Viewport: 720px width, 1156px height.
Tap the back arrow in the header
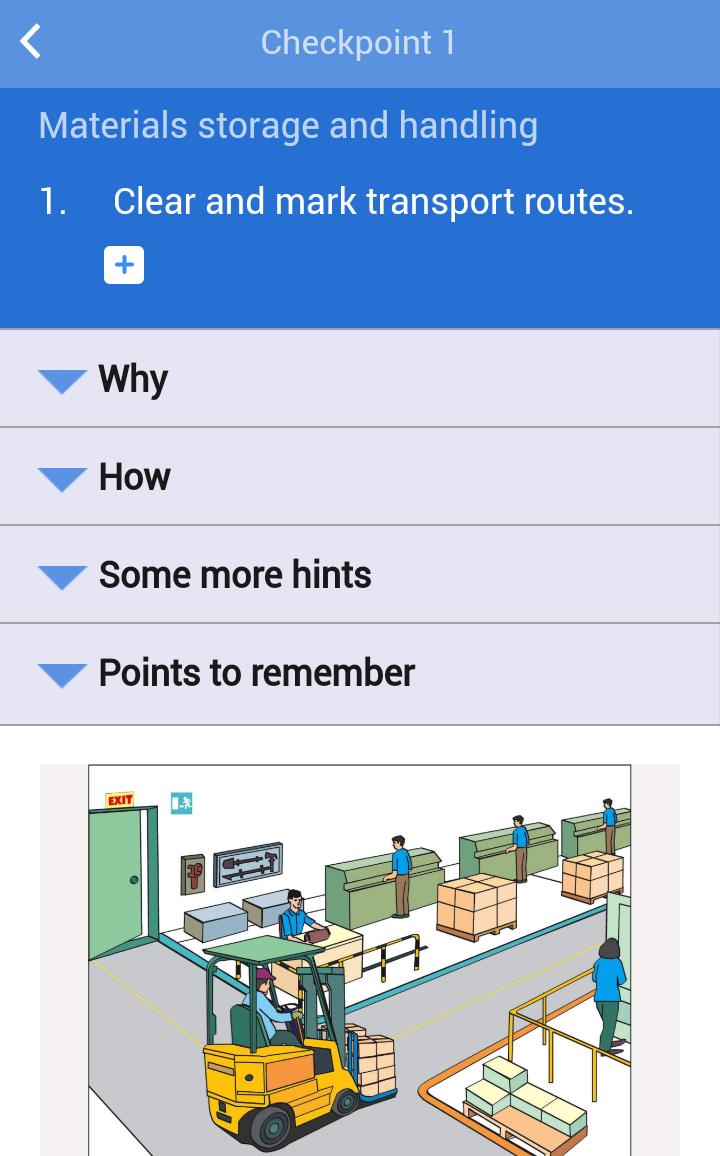pyautogui.click(x=29, y=41)
